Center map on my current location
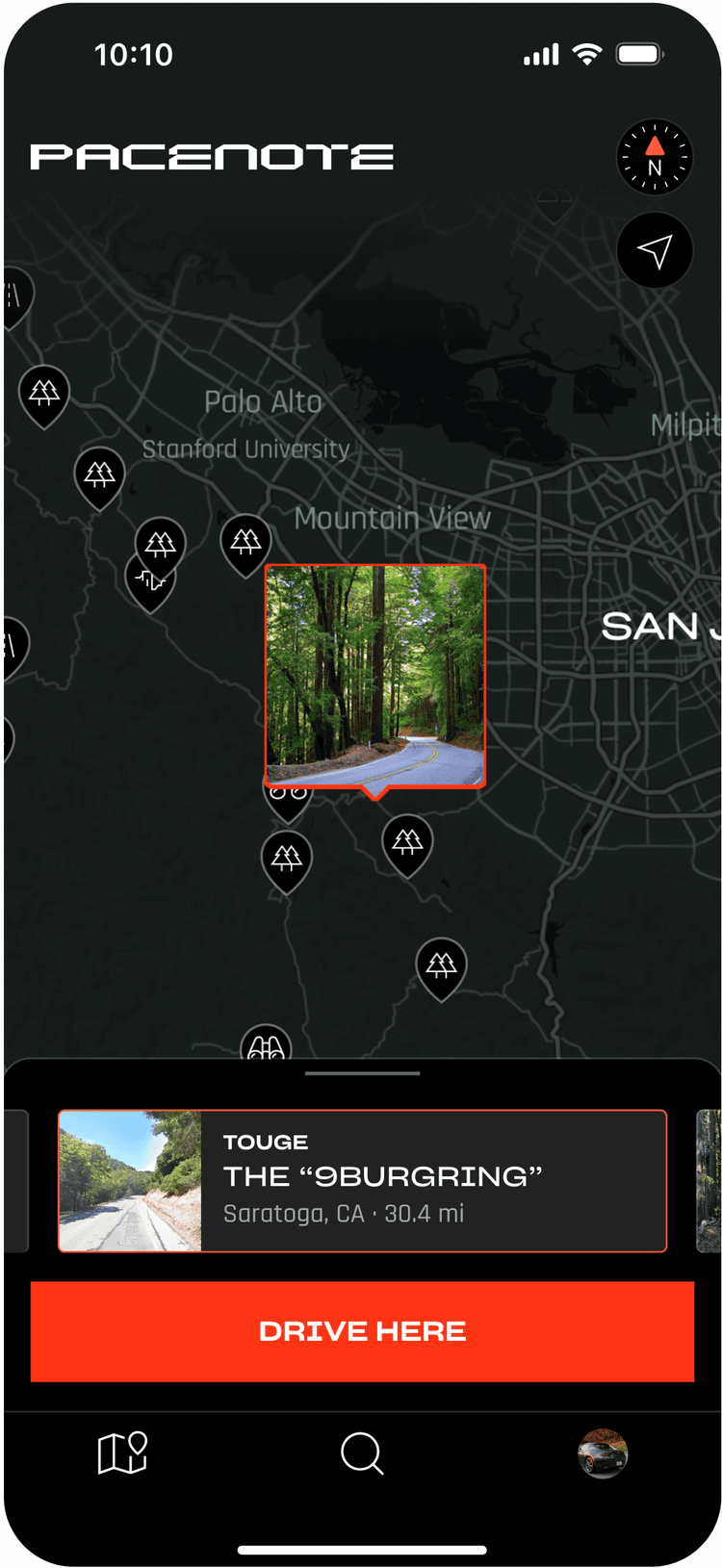This screenshot has width=722, height=1568. coord(655,250)
